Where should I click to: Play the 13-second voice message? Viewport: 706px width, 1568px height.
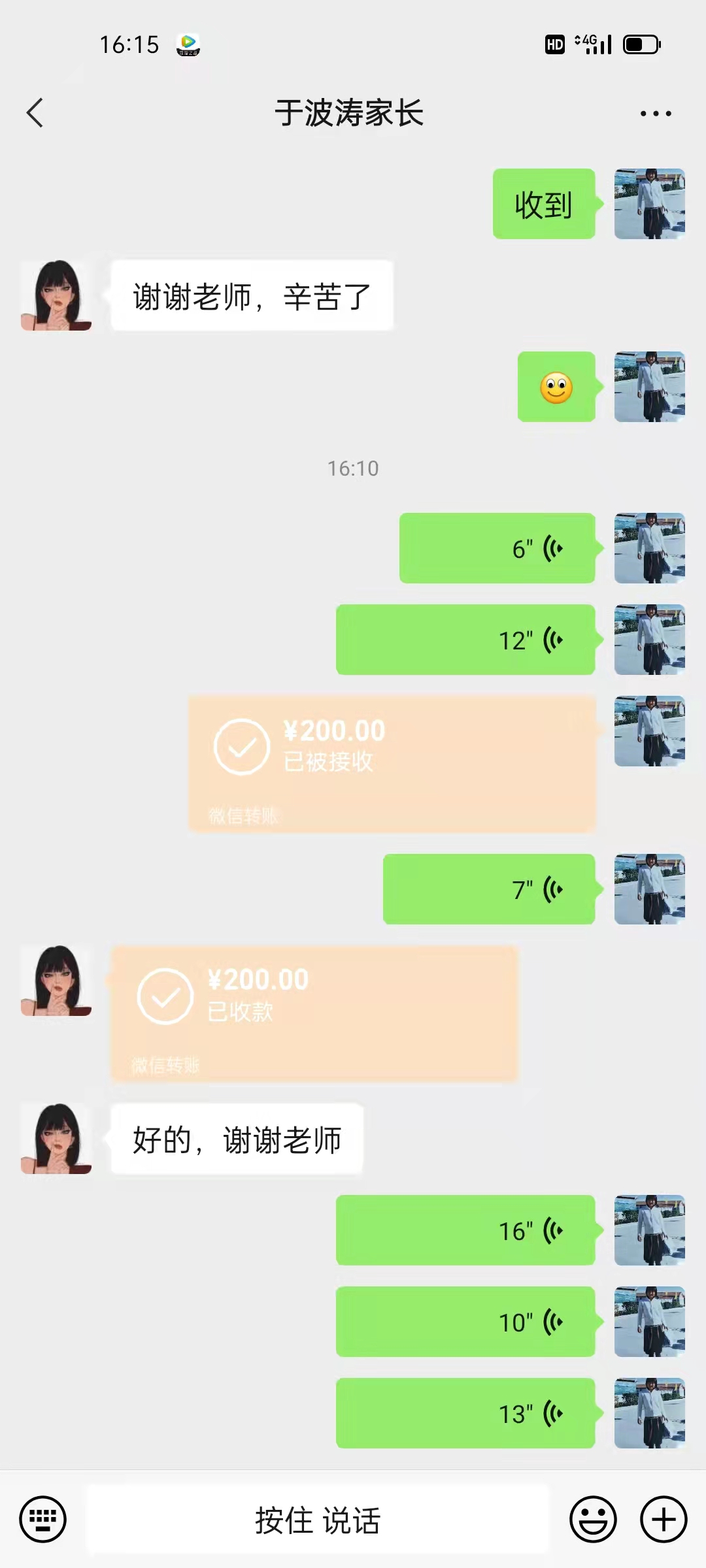tap(464, 1413)
